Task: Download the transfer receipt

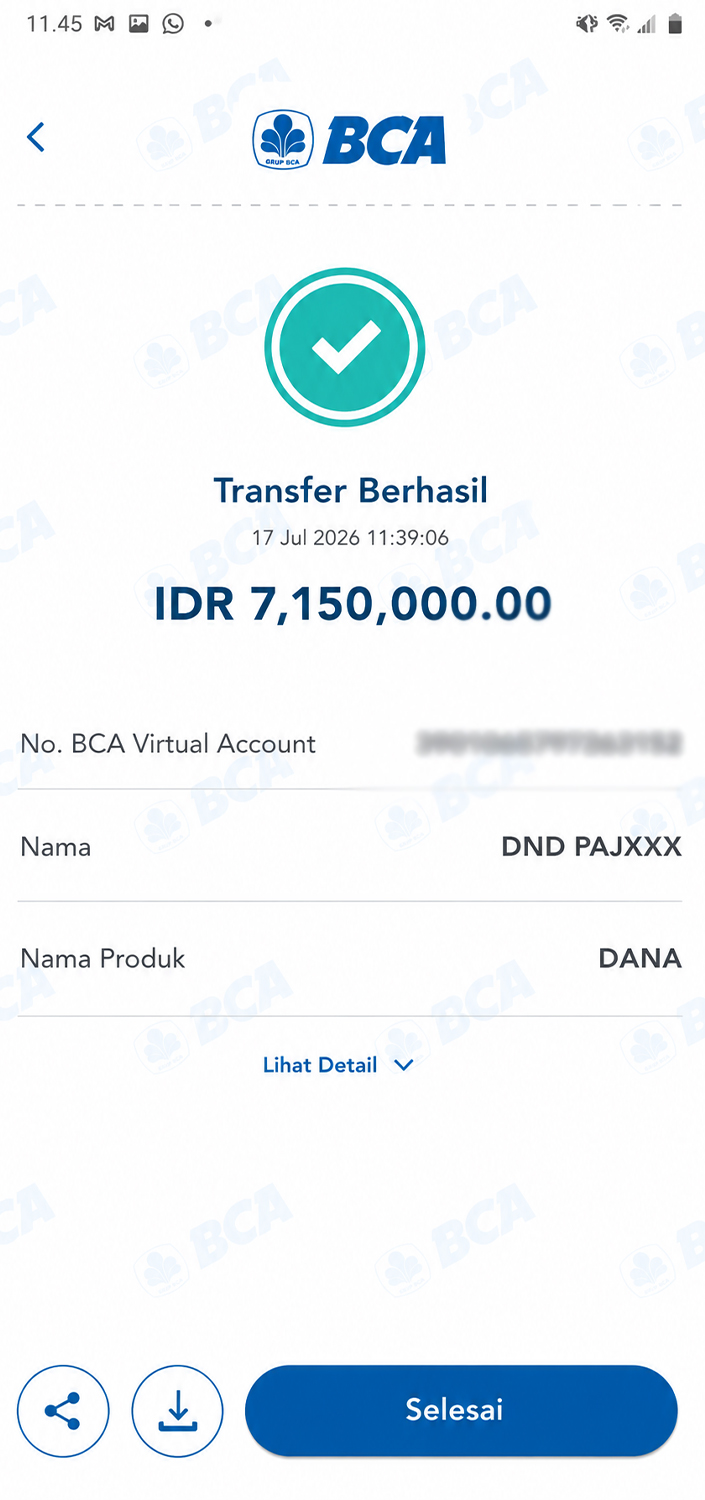Action: (178, 1411)
